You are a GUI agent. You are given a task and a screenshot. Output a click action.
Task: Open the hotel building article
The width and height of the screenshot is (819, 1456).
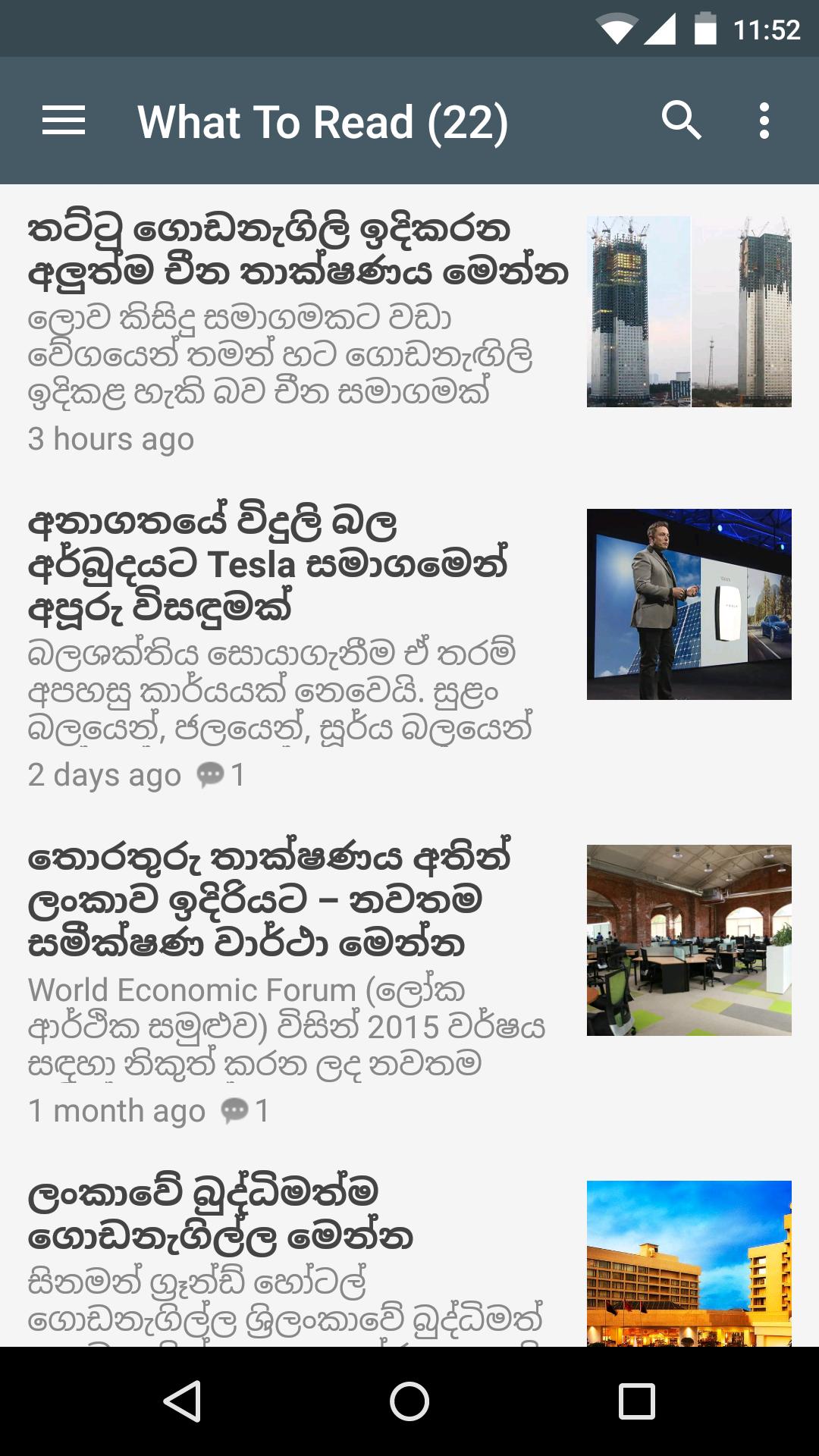pos(296,1213)
